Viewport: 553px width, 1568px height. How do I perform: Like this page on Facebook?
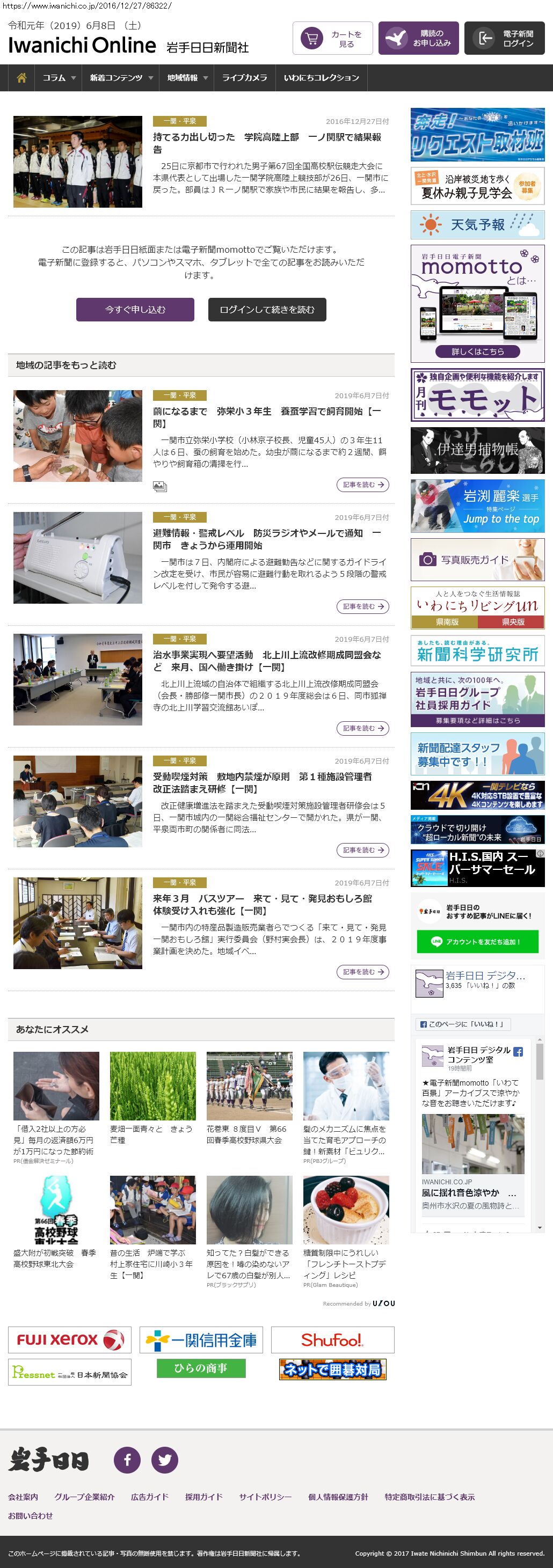click(463, 1024)
